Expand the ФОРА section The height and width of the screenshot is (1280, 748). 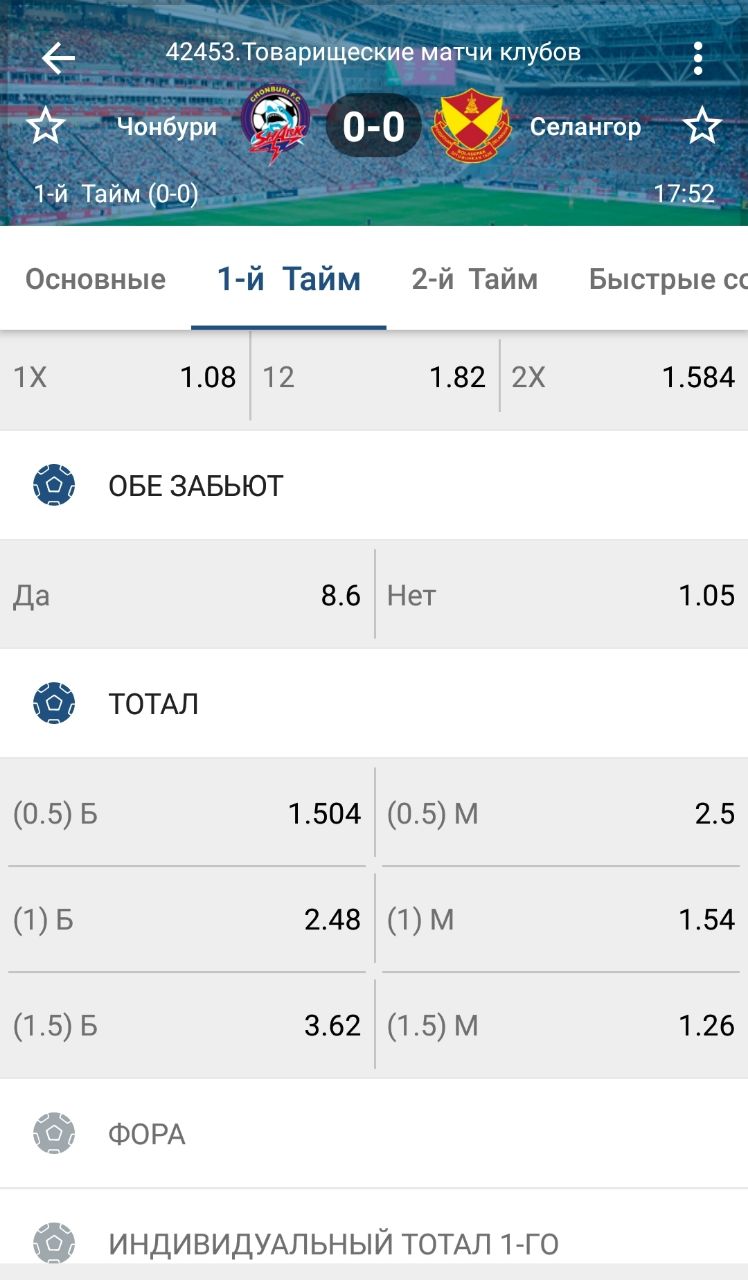pyautogui.click(x=374, y=1134)
